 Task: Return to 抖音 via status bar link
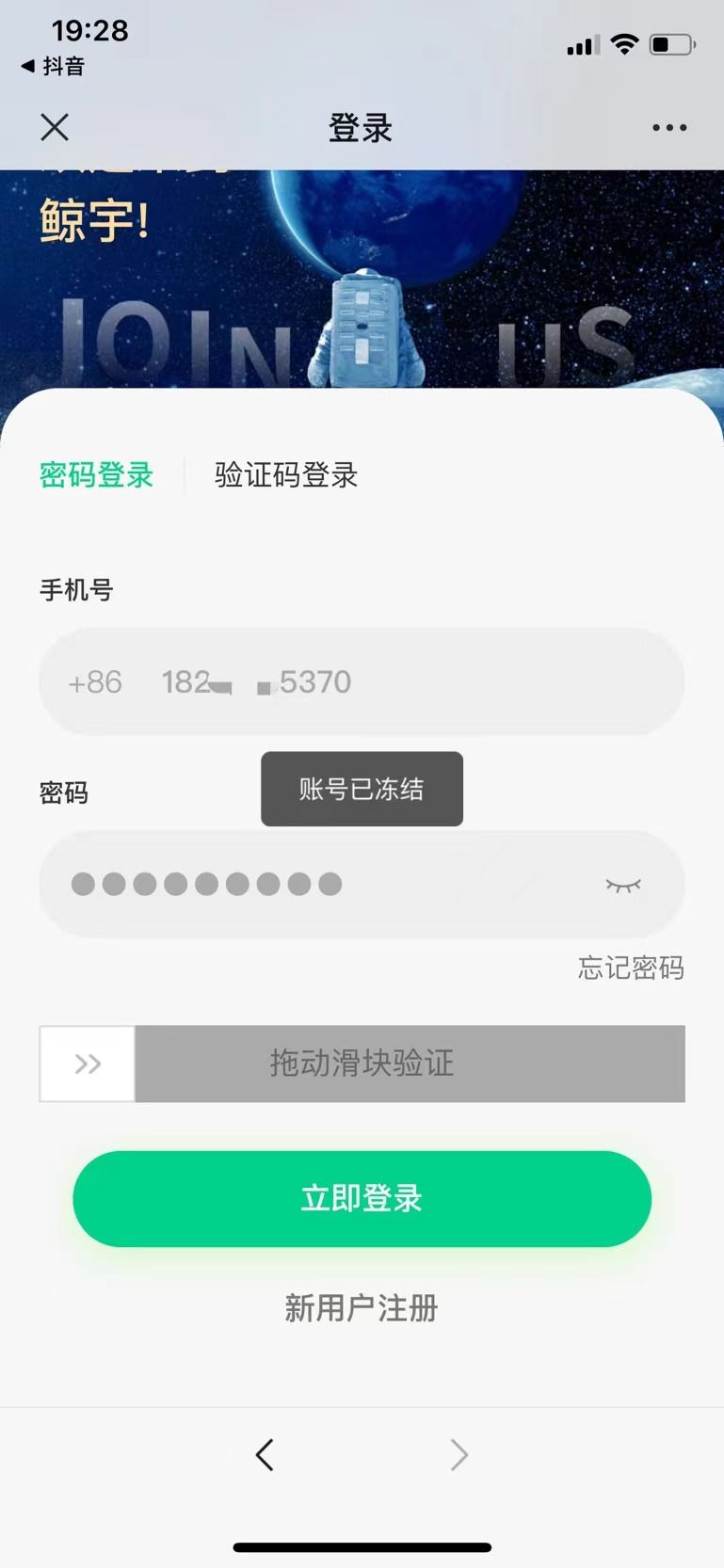[x=54, y=66]
